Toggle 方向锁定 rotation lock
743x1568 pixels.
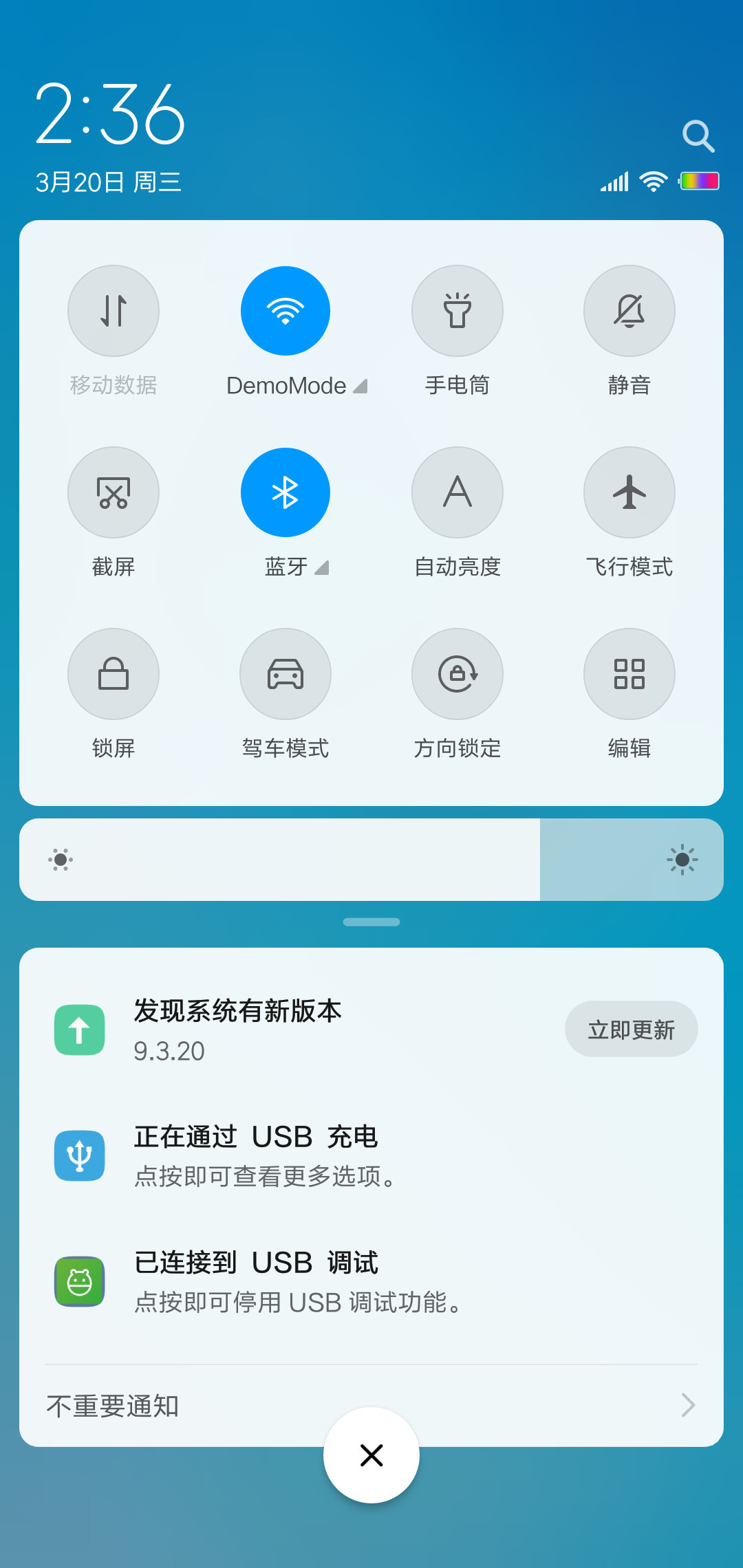tap(457, 674)
